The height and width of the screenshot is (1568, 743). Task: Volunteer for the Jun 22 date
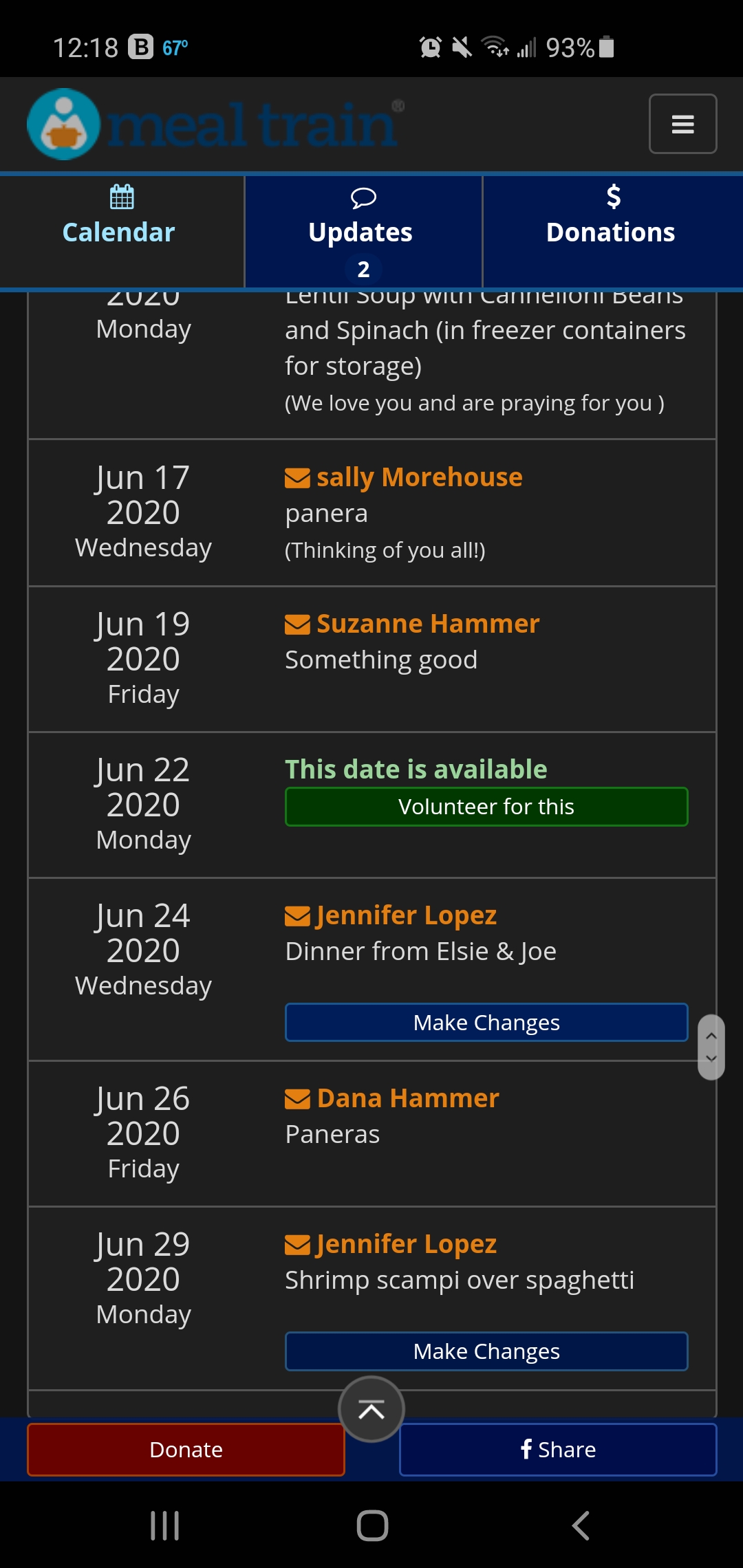tap(486, 807)
